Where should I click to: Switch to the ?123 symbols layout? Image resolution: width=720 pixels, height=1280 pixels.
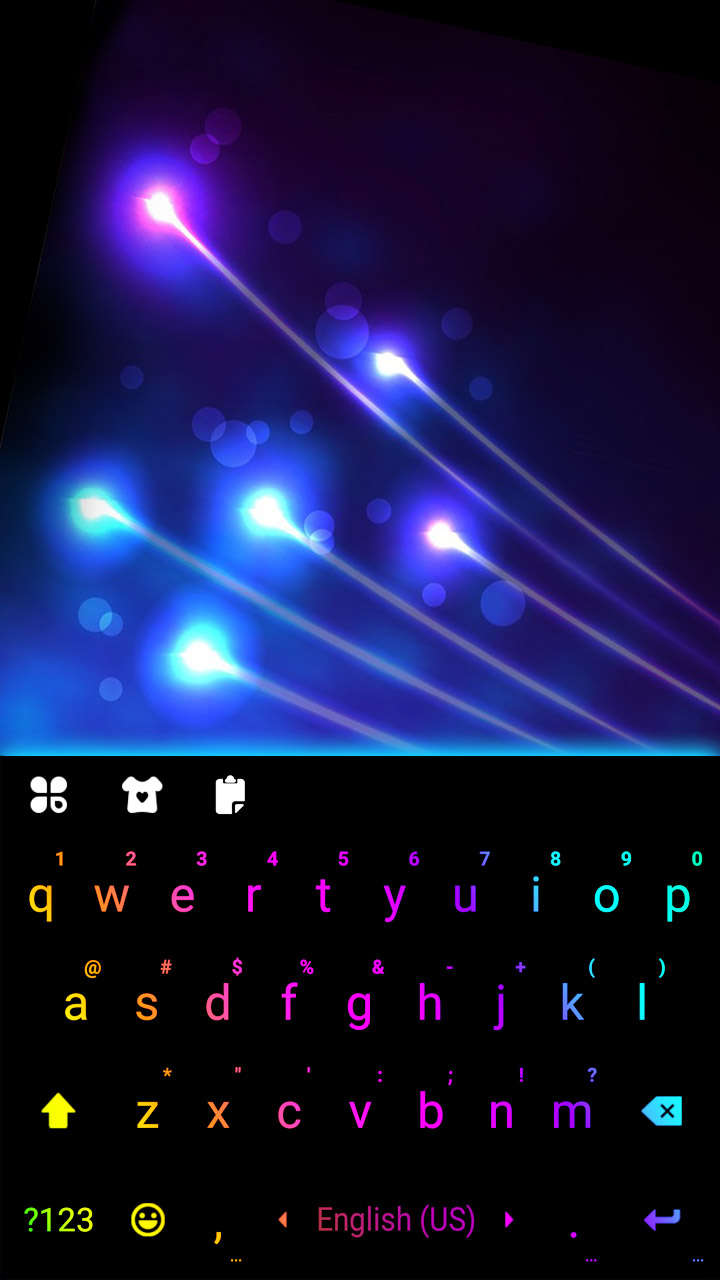(x=58, y=1220)
